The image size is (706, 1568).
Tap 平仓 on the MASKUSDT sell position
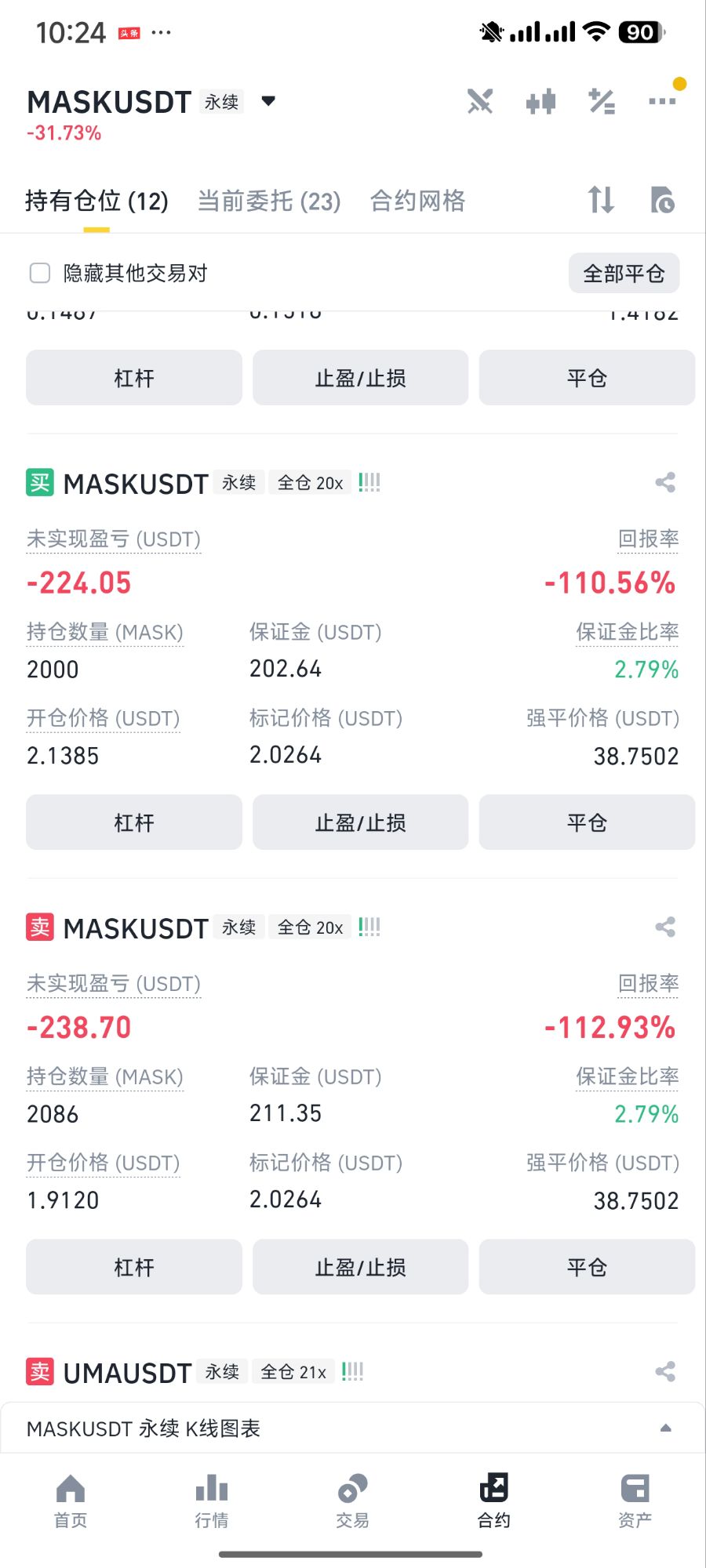pos(587,1267)
